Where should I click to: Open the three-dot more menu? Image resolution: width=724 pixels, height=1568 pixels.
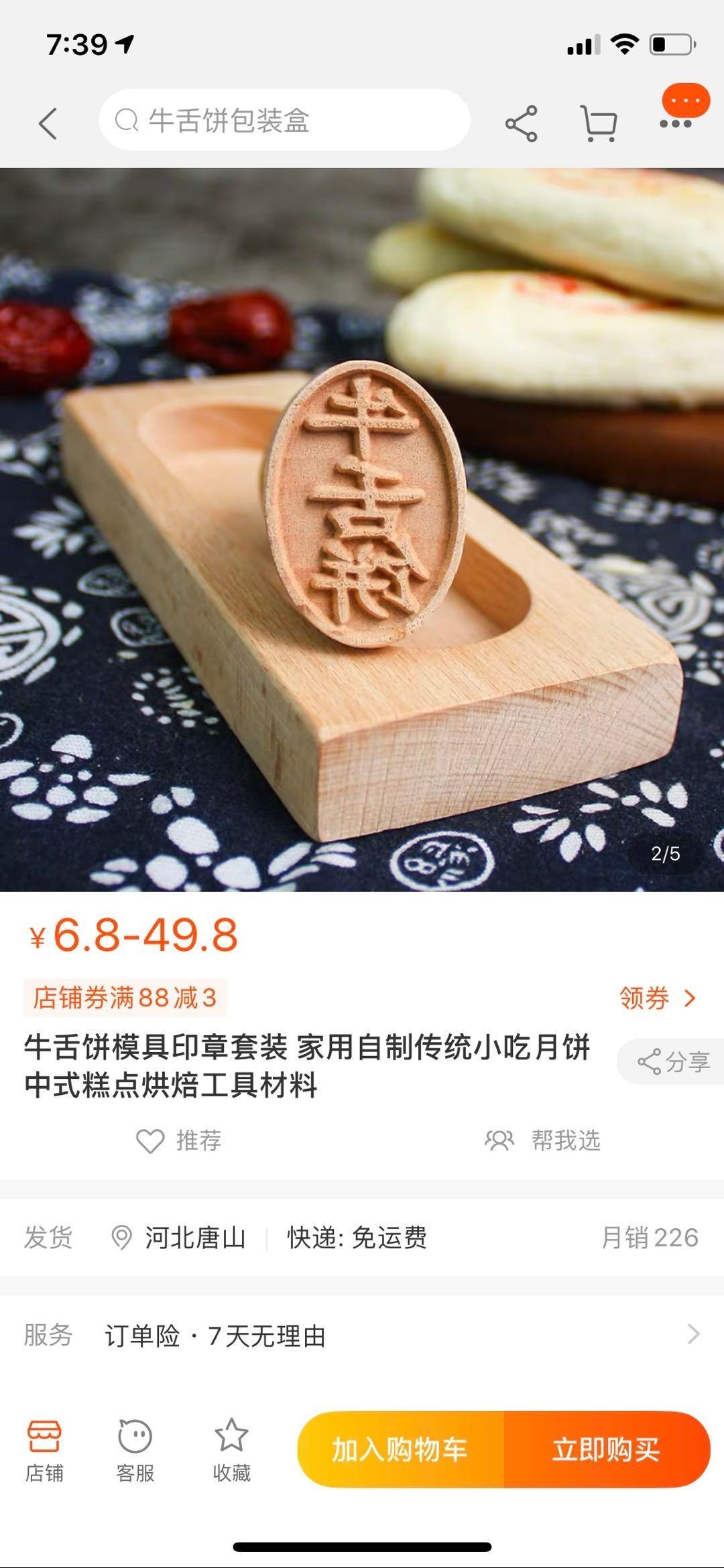click(x=676, y=123)
